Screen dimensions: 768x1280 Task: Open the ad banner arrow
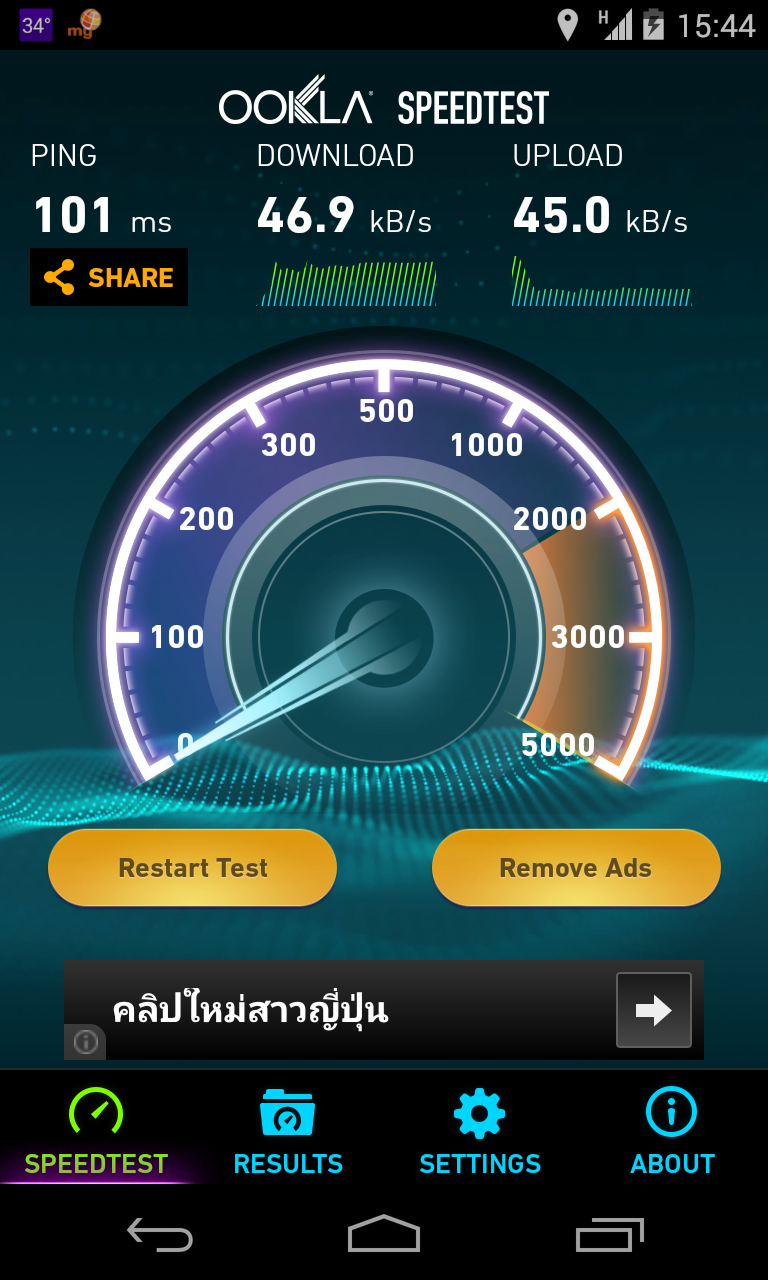pyautogui.click(x=653, y=1010)
